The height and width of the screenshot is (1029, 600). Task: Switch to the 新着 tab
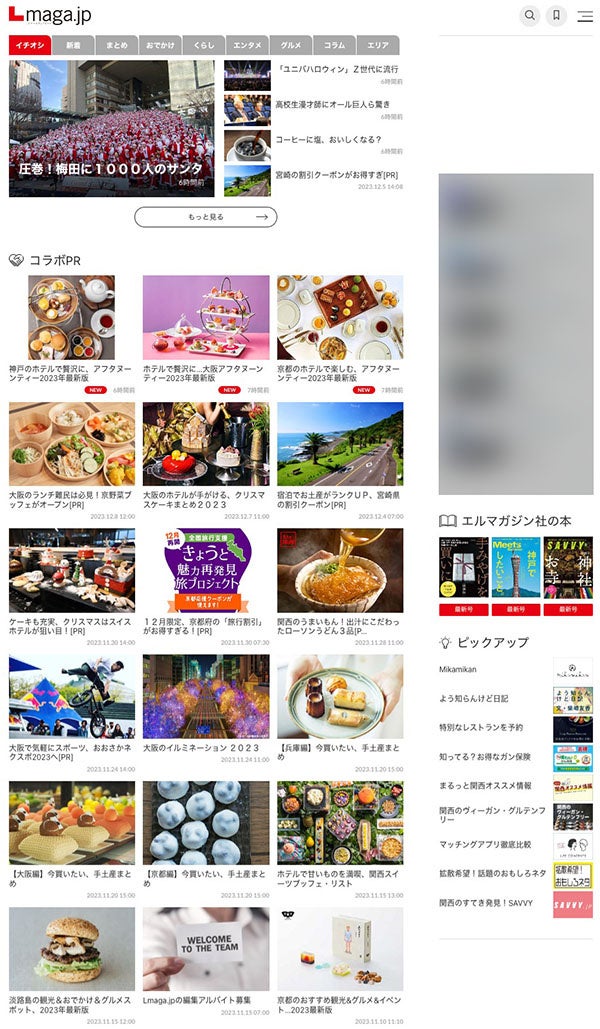(74, 46)
